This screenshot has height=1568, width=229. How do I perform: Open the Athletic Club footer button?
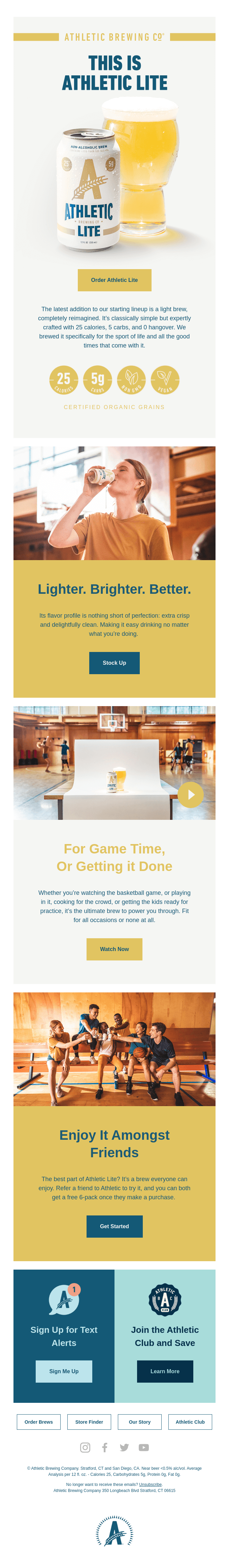click(190, 1422)
